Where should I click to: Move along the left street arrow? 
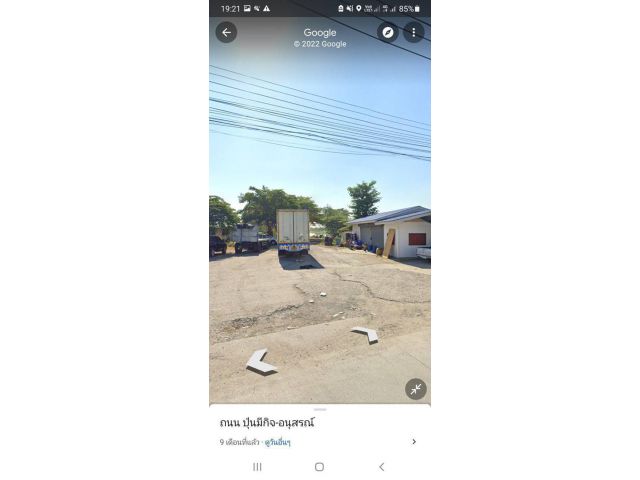pyautogui.click(x=261, y=363)
